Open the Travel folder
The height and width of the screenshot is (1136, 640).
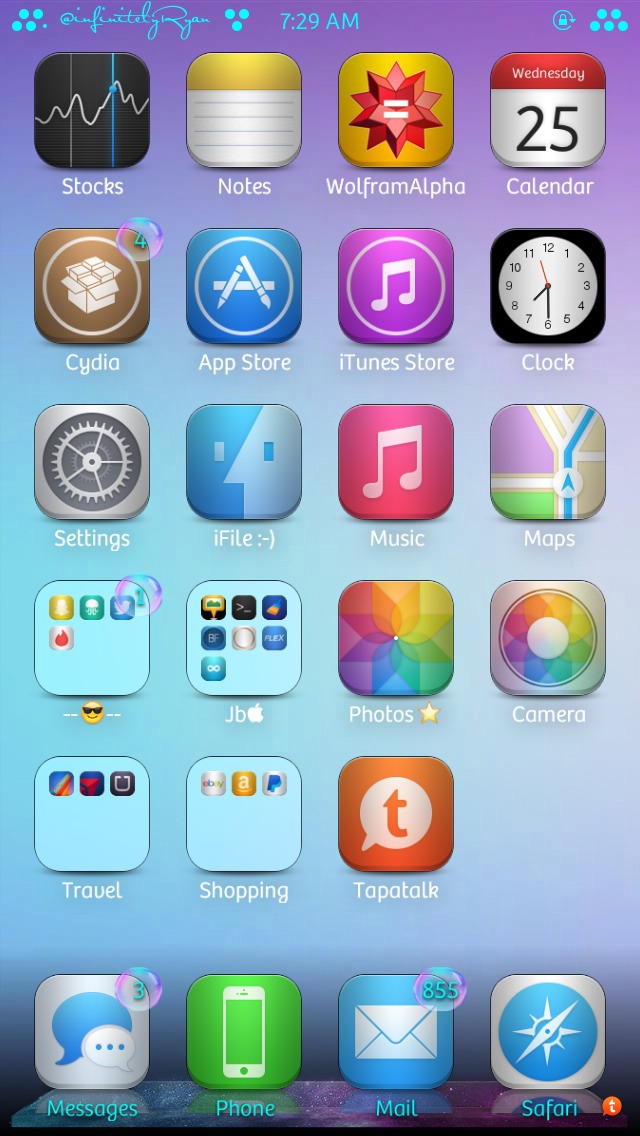pyautogui.click(x=92, y=814)
